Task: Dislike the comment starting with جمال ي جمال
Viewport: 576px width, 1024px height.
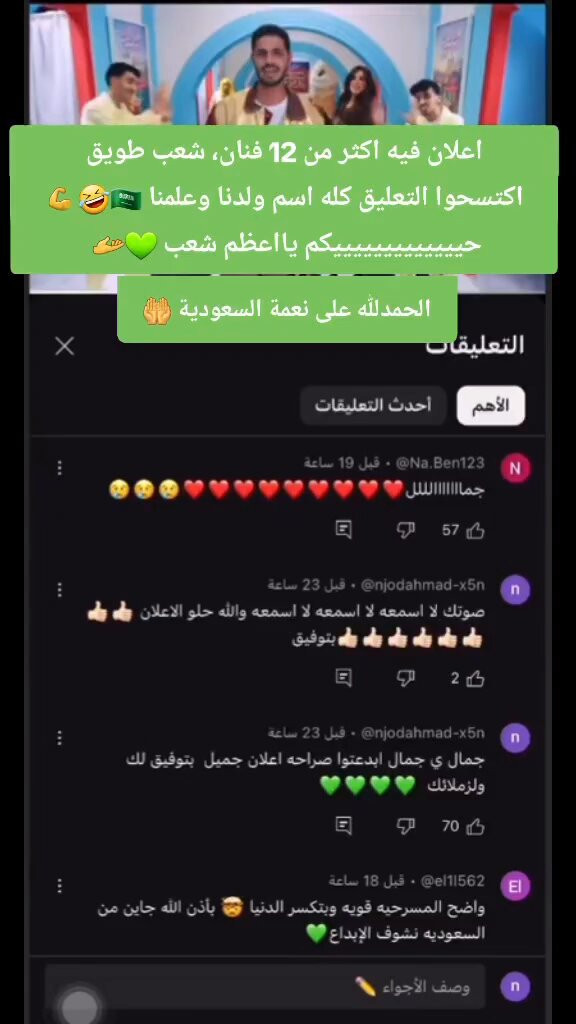Action: (x=406, y=826)
